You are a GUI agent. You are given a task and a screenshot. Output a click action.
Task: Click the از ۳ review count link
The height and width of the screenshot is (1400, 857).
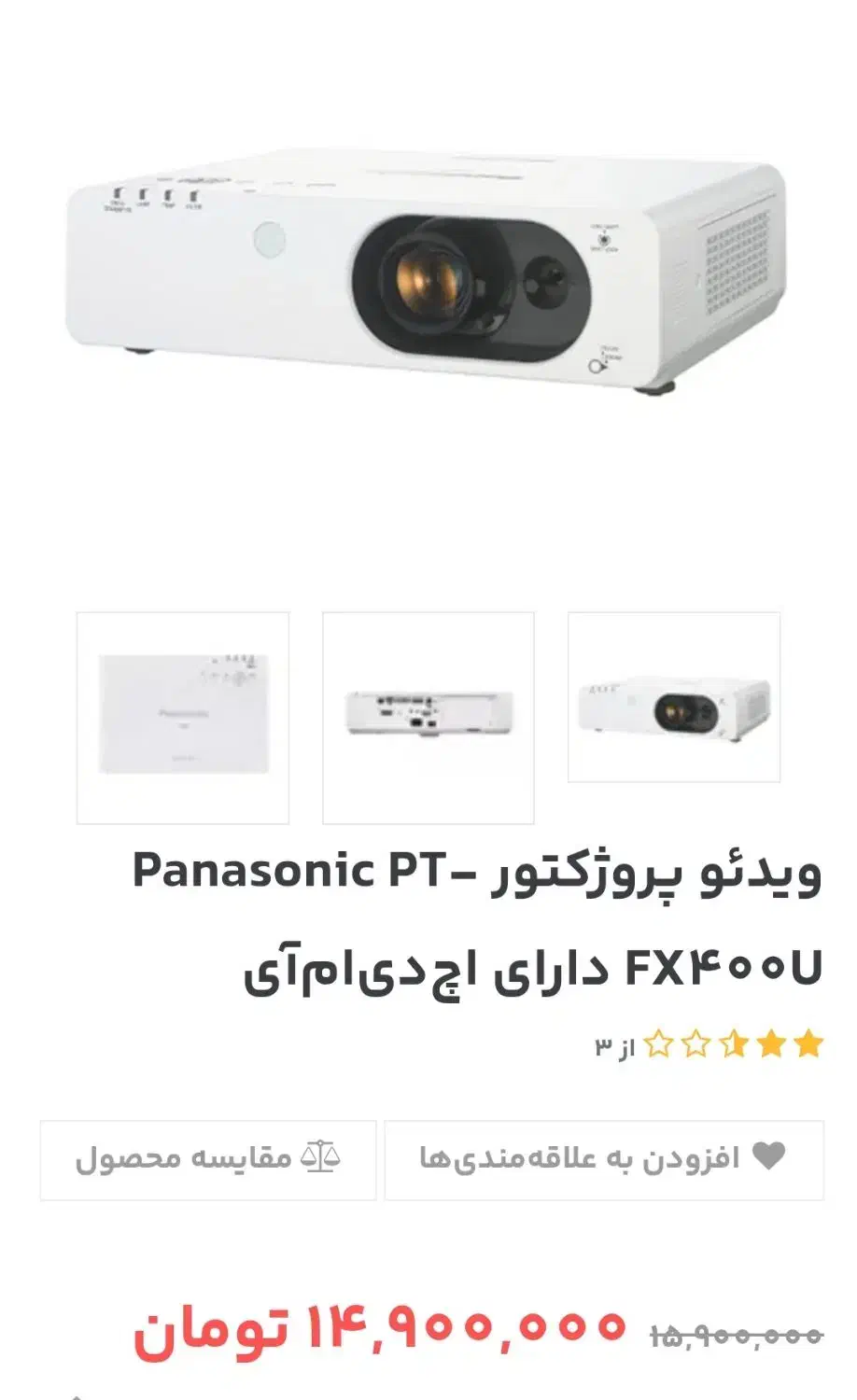611,1047
